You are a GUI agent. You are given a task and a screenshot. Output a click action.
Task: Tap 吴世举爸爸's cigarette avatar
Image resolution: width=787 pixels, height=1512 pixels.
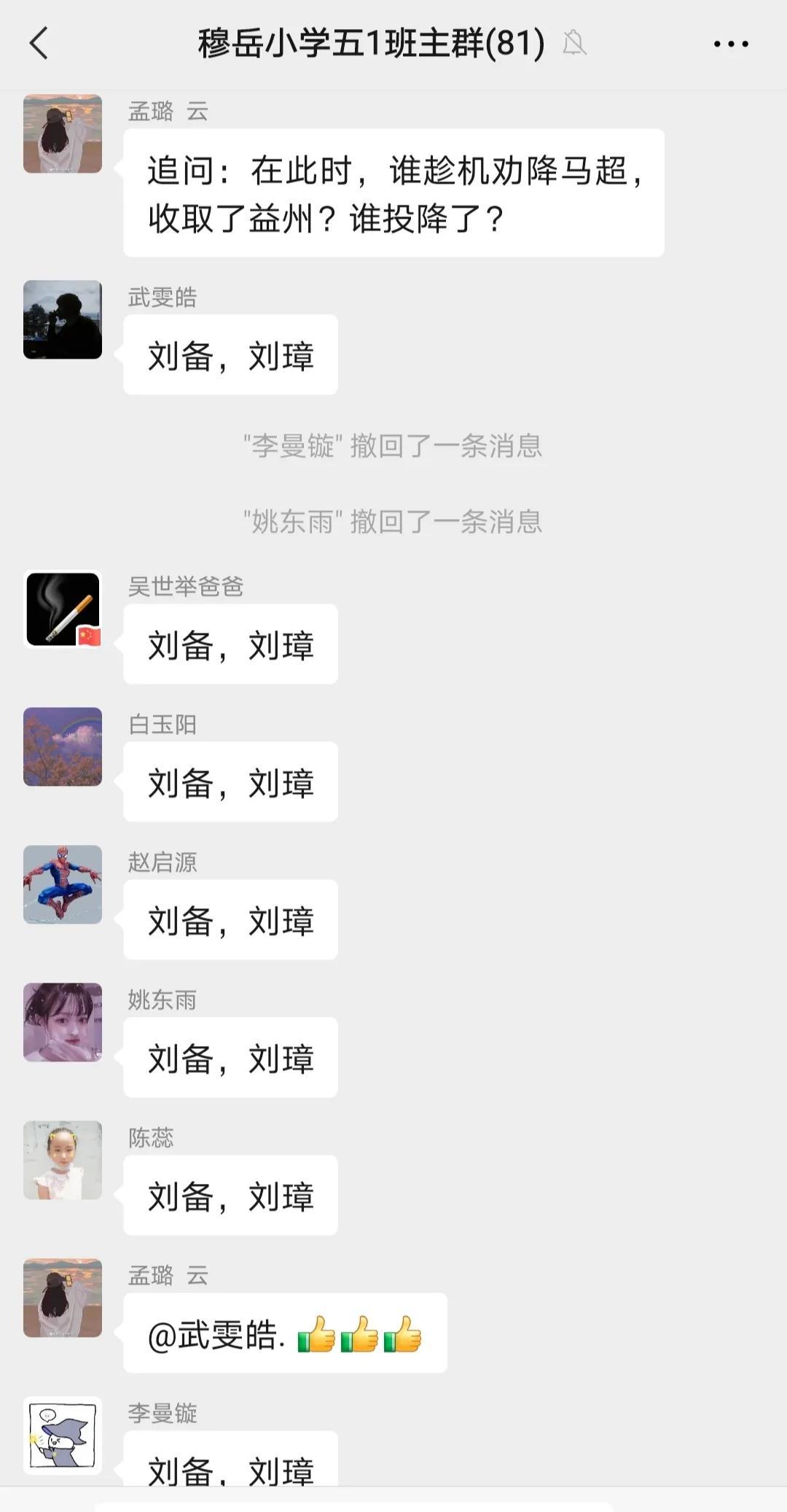point(63,609)
